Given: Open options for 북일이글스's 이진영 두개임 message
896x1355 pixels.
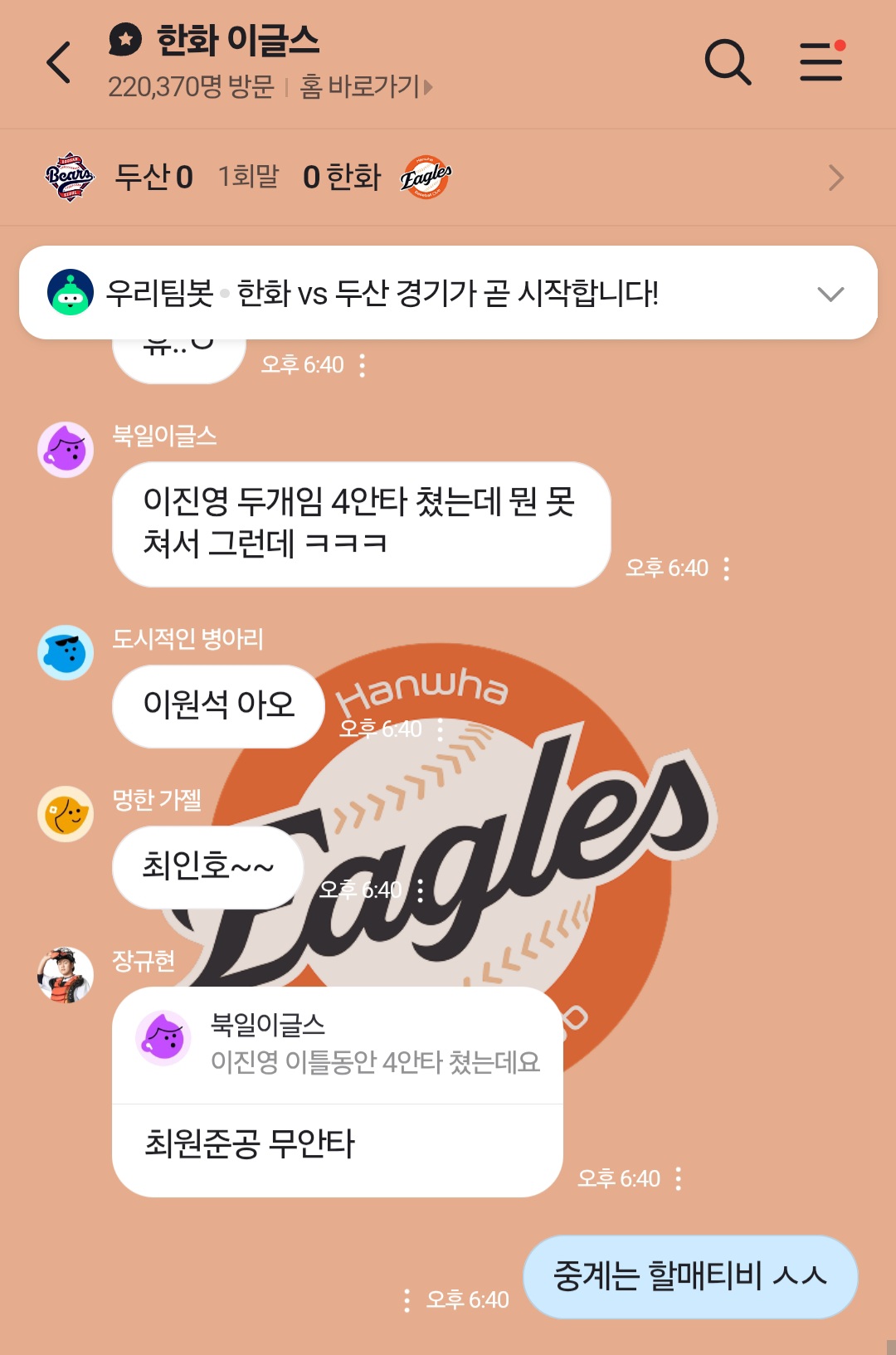Looking at the screenshot, I should (727, 568).
